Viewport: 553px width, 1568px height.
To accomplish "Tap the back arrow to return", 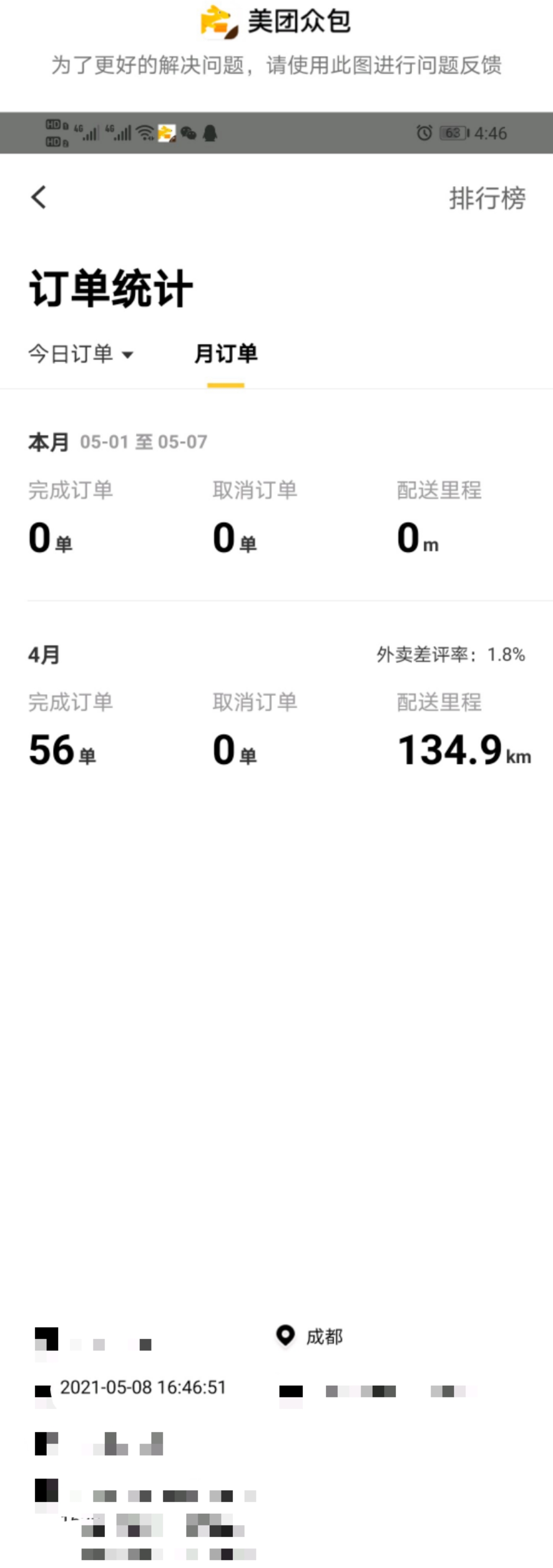I will [x=38, y=197].
